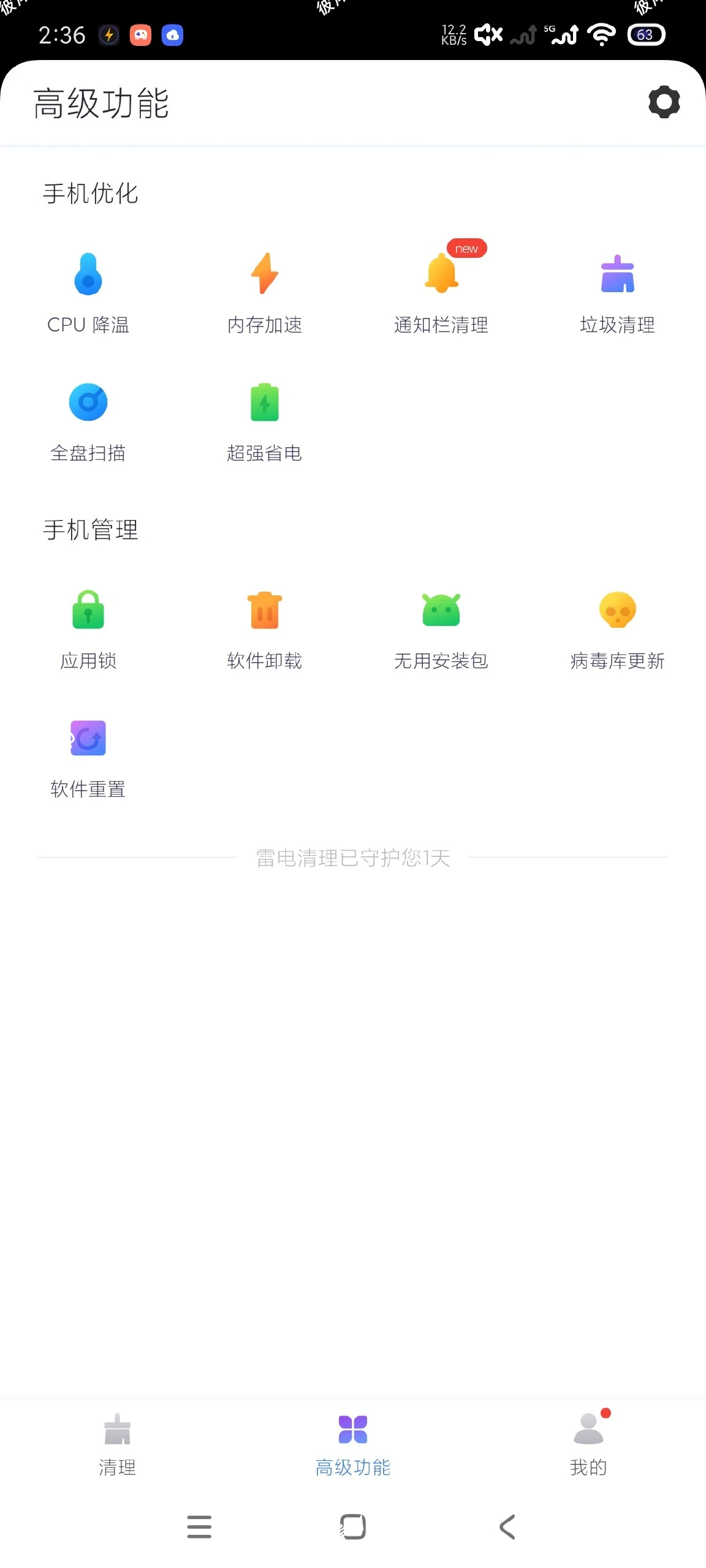Viewport: 706px width, 1568px height.
Task: Tap the 雷电清理已守护您1天 message
Action: pyautogui.click(x=353, y=859)
